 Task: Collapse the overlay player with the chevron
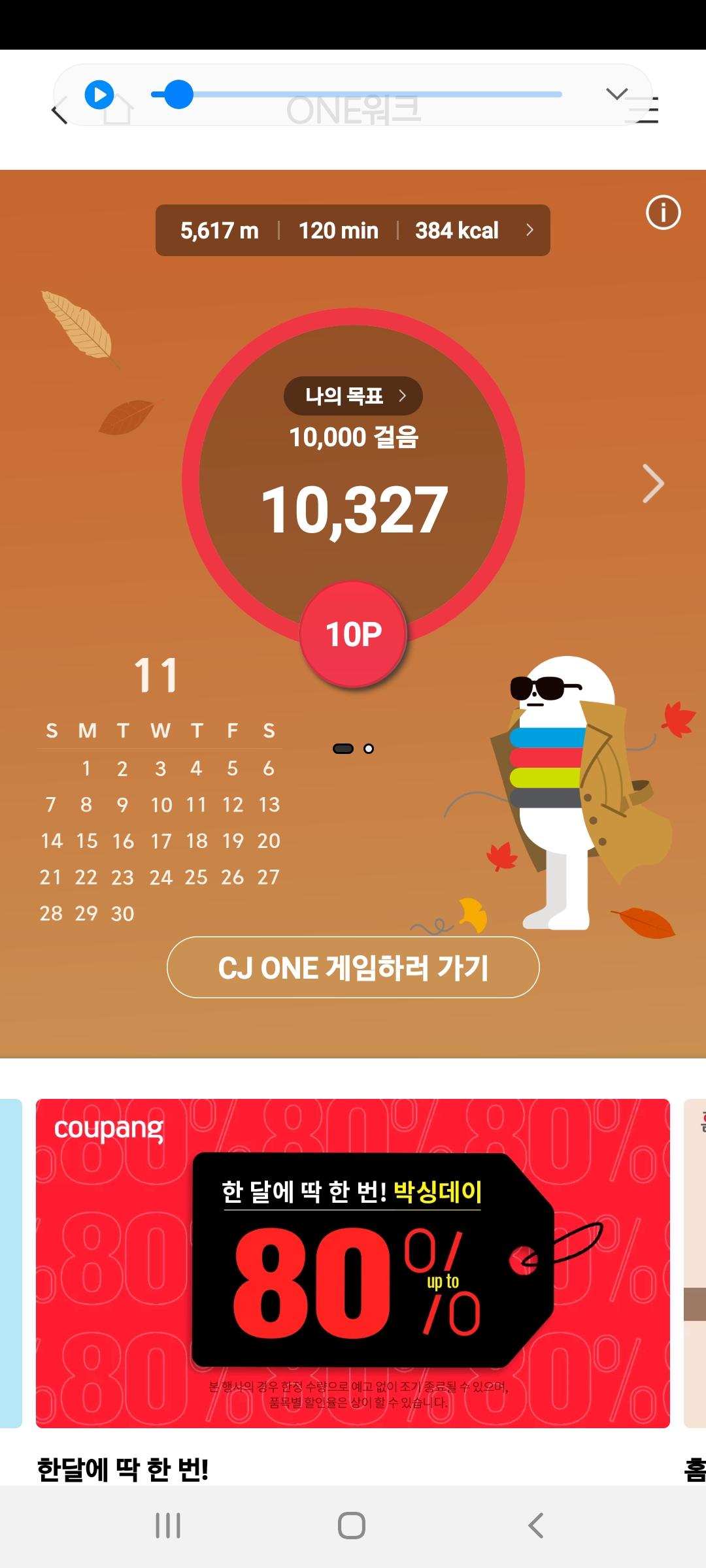[x=616, y=94]
